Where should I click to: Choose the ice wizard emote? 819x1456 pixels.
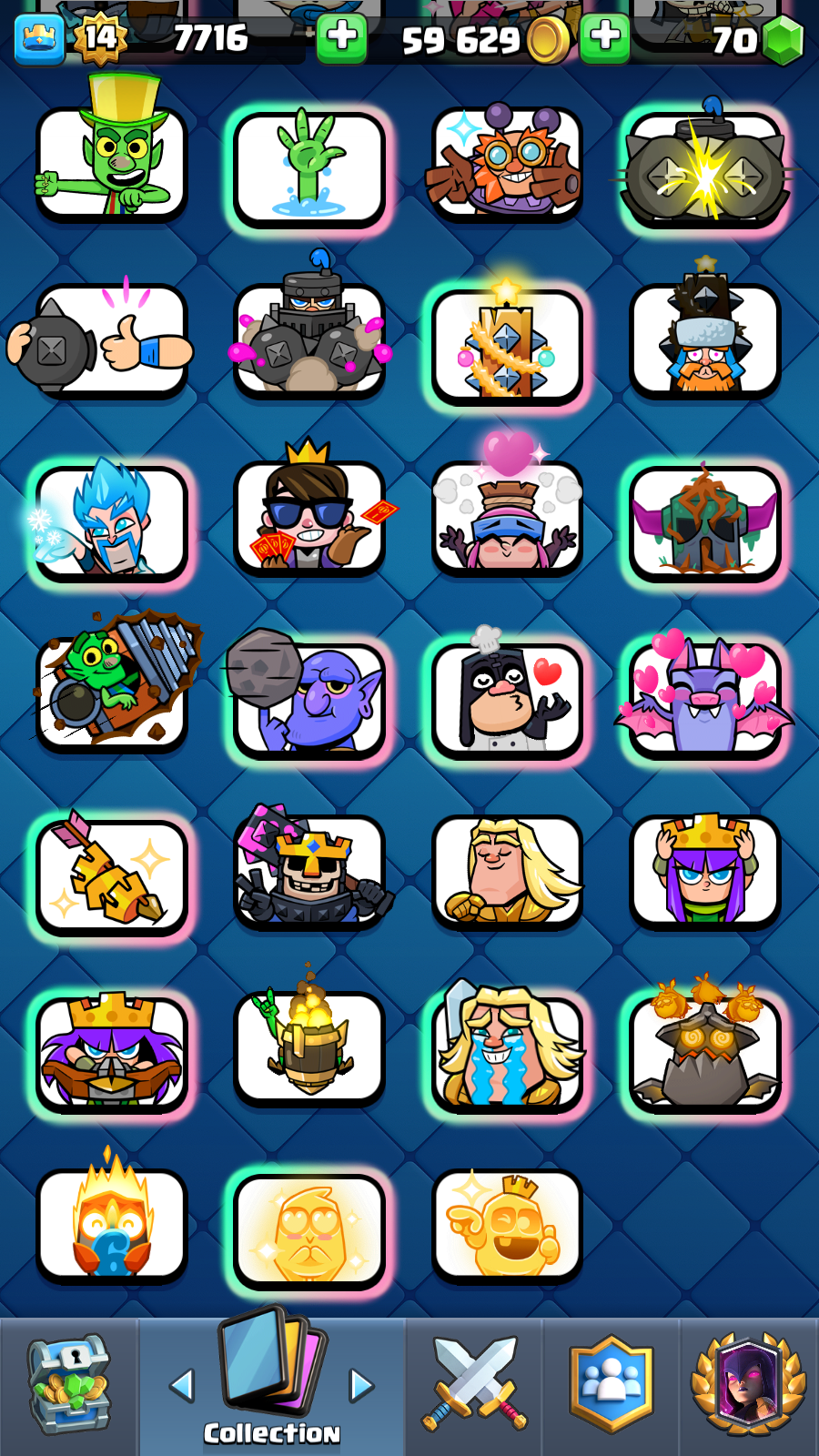(111, 521)
